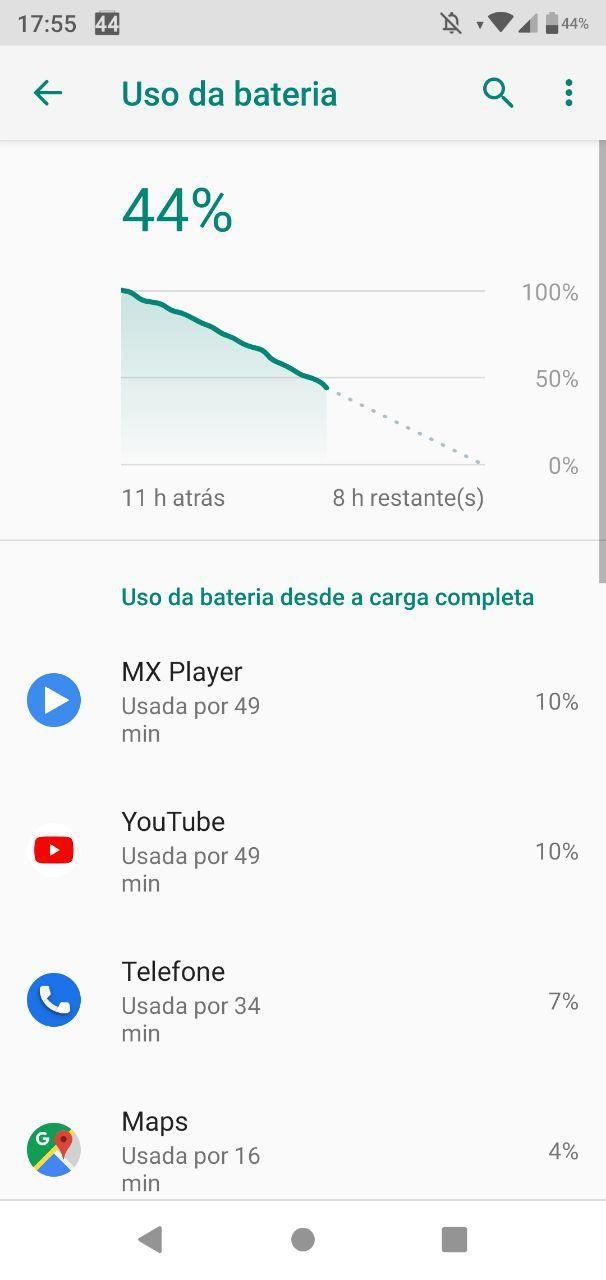Image resolution: width=606 pixels, height=1280 pixels.
Task: Open MX Player battery usage details
Action: 302,702
